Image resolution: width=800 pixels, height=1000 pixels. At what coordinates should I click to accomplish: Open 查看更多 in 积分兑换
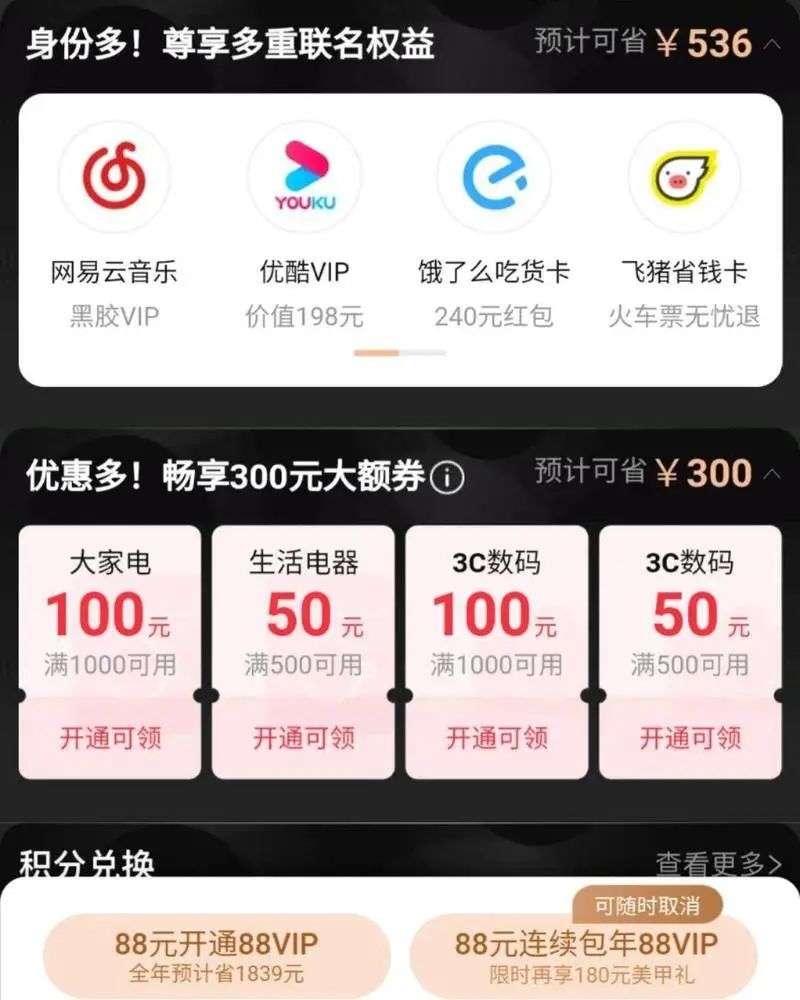pos(718,864)
